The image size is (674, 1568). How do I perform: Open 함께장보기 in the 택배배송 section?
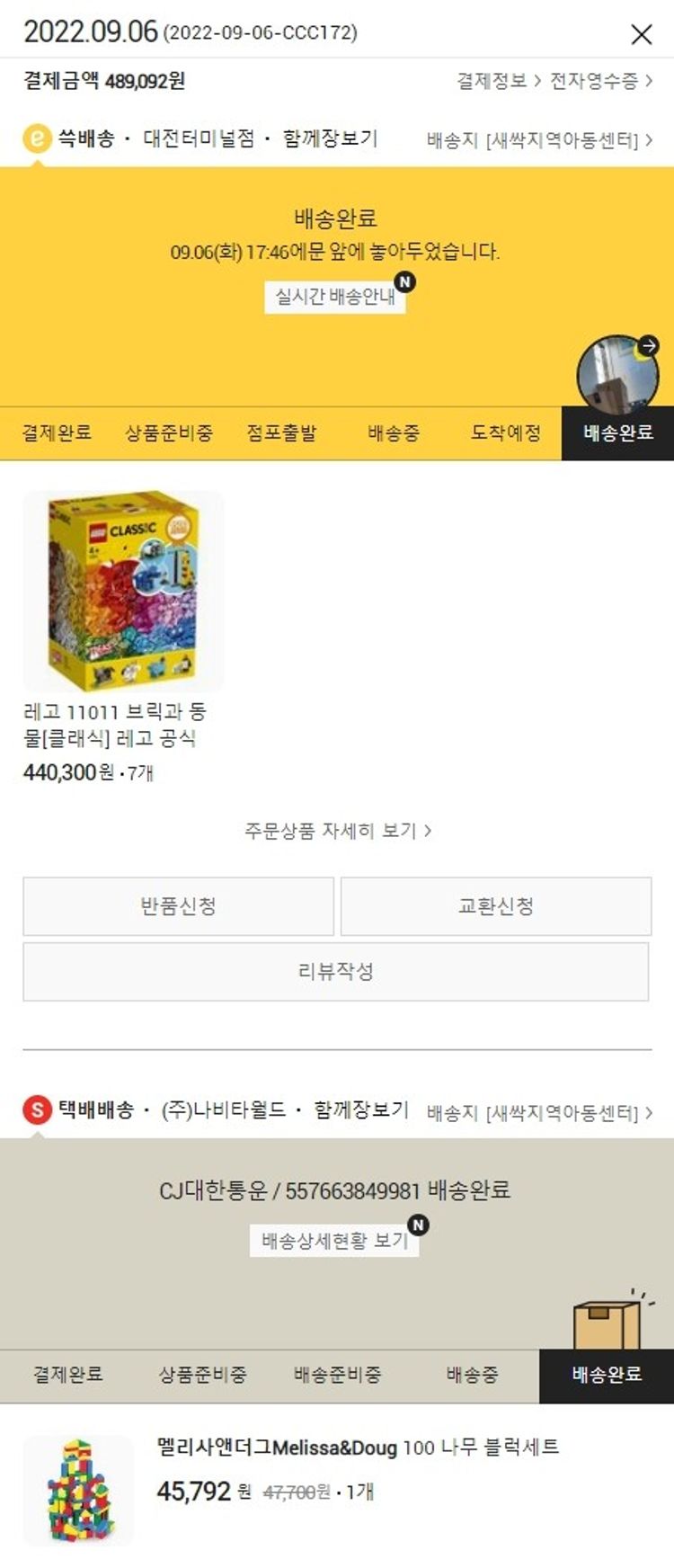click(360, 1109)
